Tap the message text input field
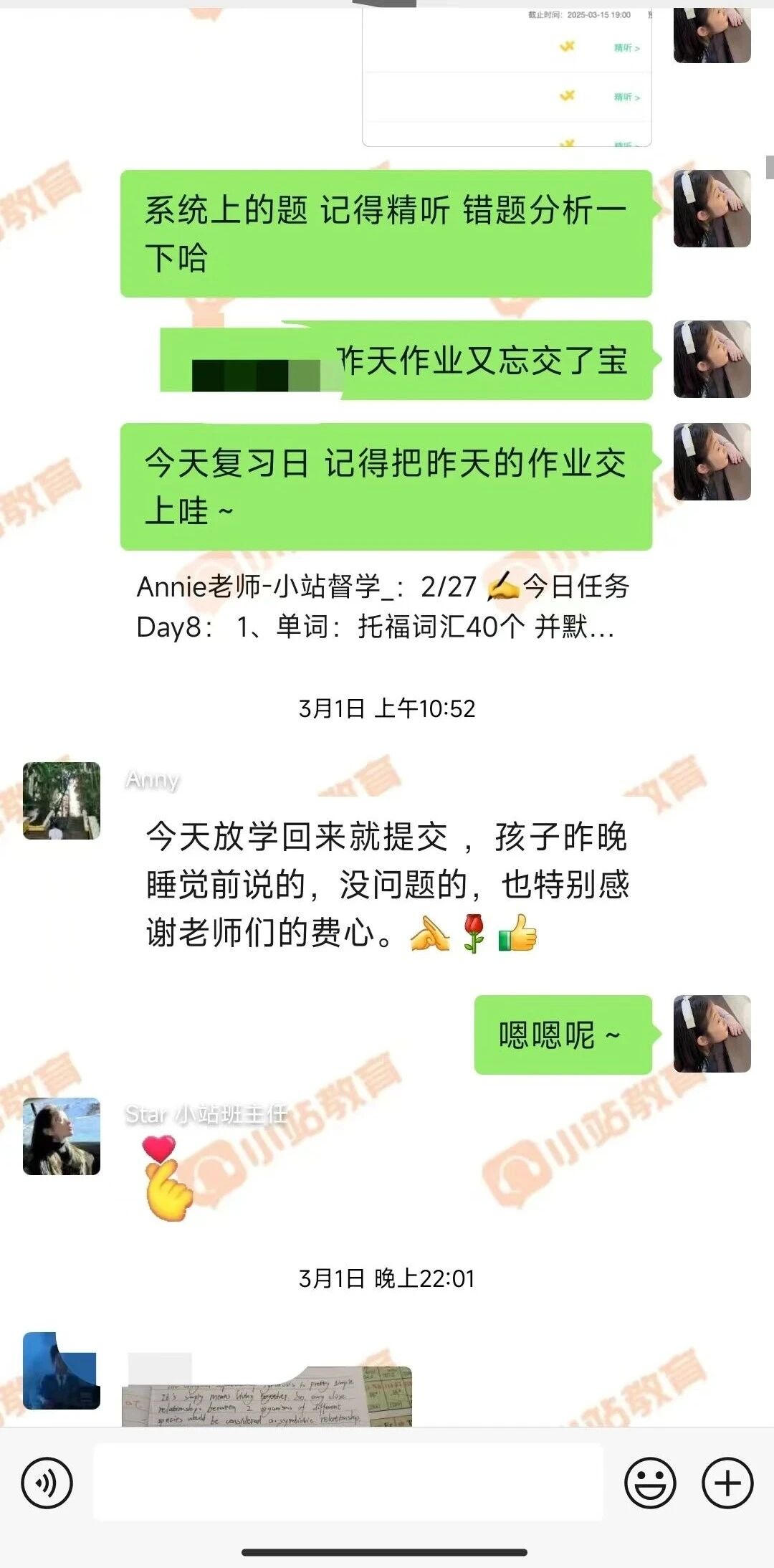Screen dimensions: 774x1568 click(x=348, y=1483)
